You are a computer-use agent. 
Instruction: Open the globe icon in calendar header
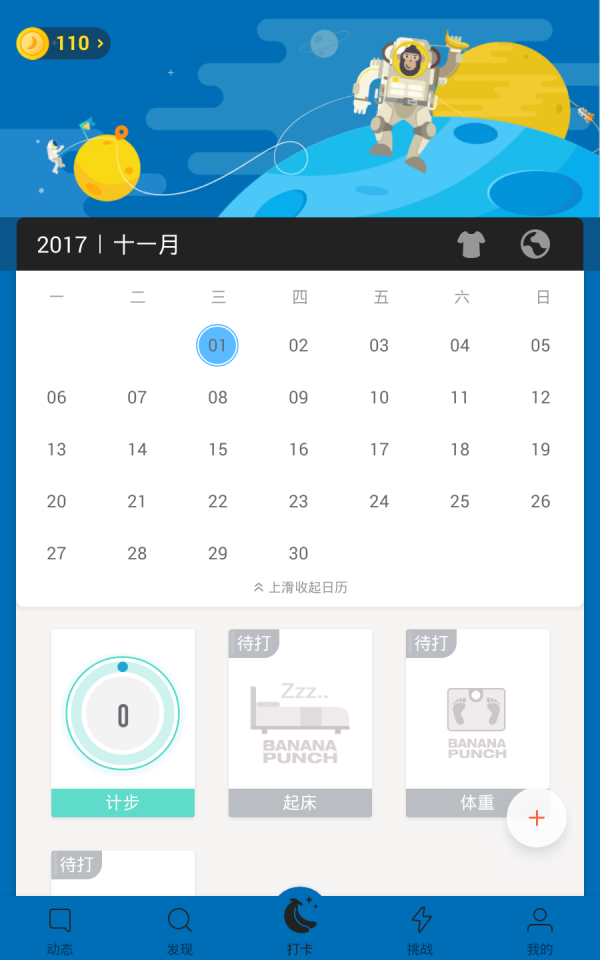coord(535,244)
